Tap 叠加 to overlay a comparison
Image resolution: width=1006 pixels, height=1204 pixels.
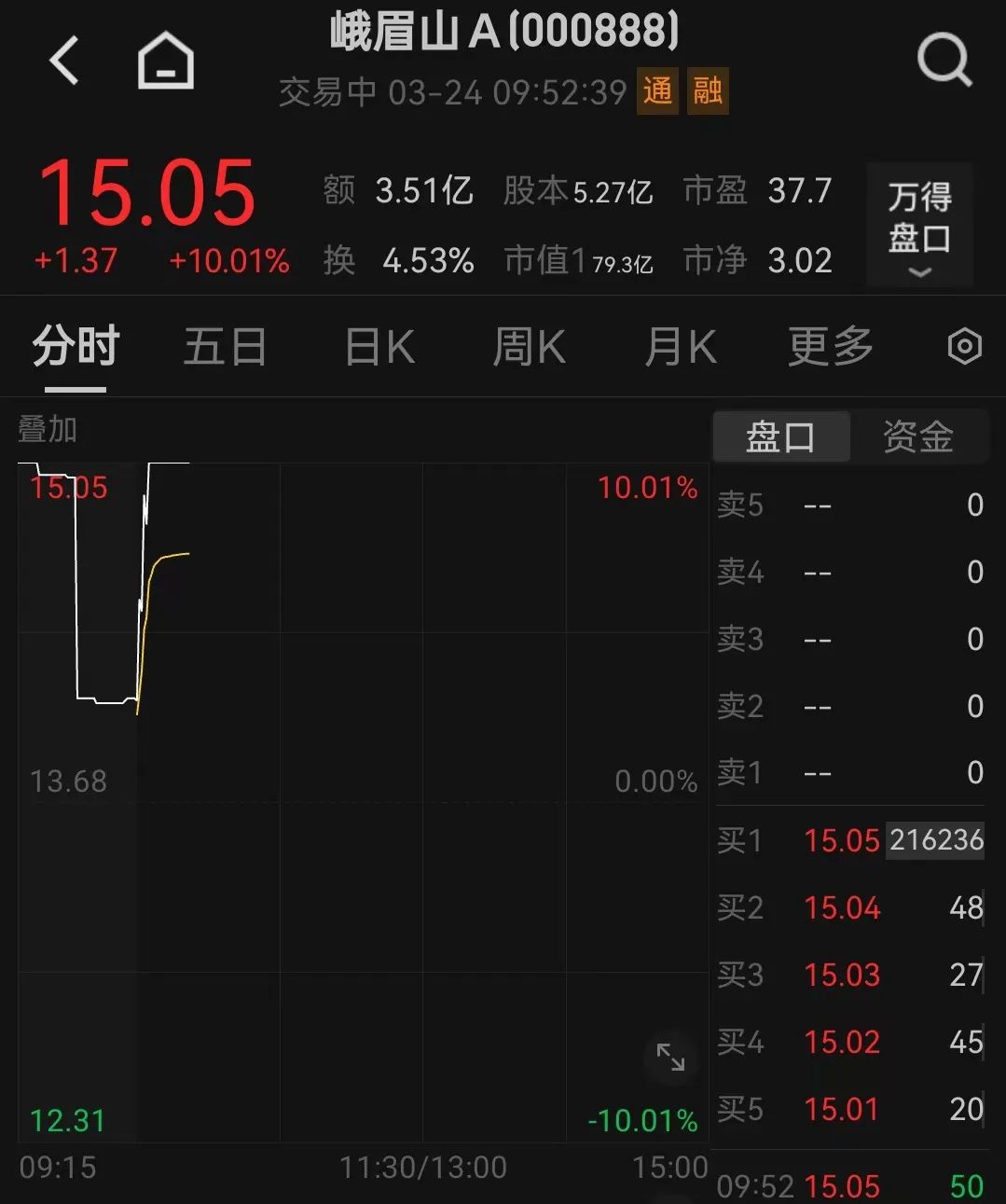point(48,430)
